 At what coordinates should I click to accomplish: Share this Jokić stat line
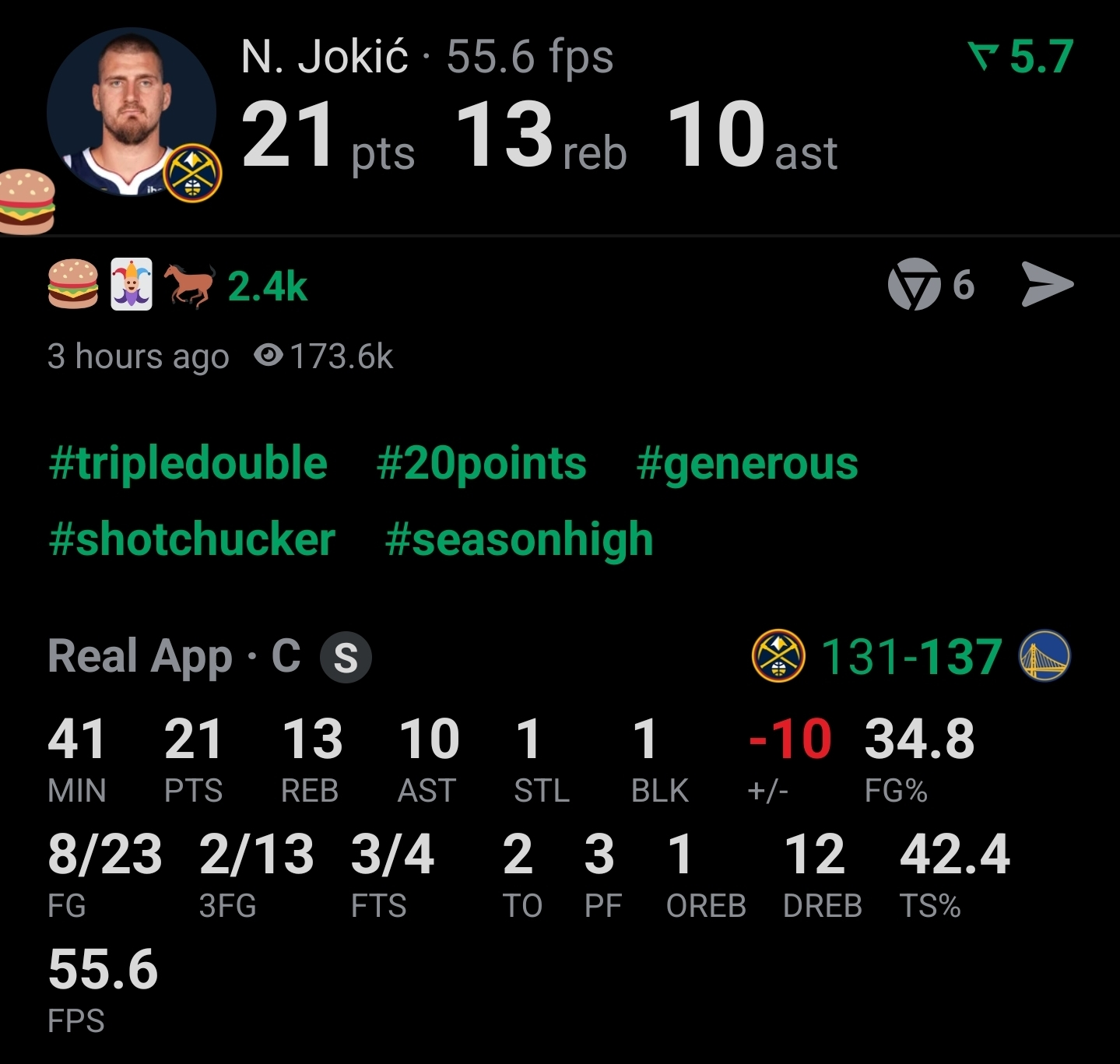point(1047,285)
